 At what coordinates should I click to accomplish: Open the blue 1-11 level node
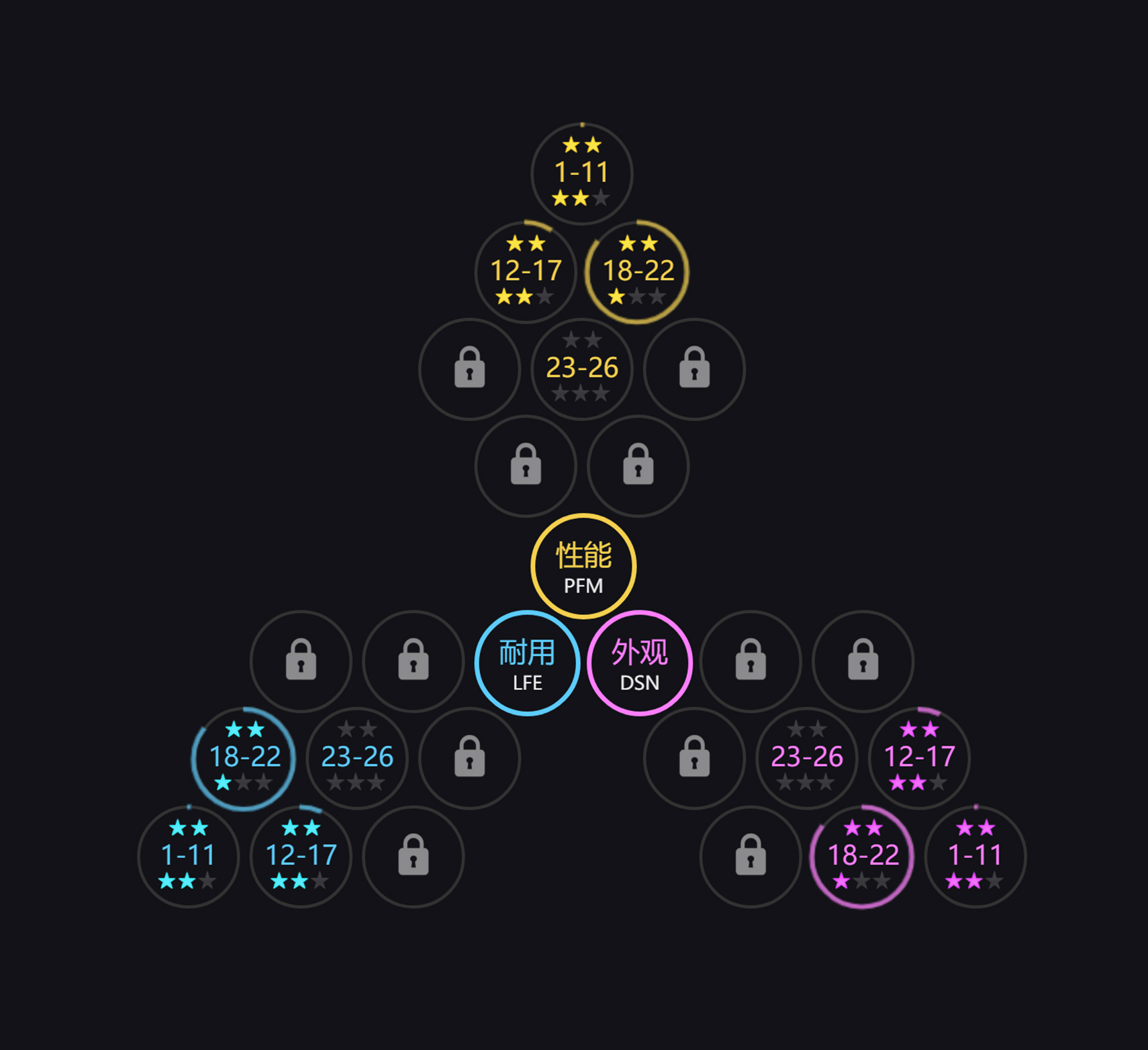click(189, 856)
